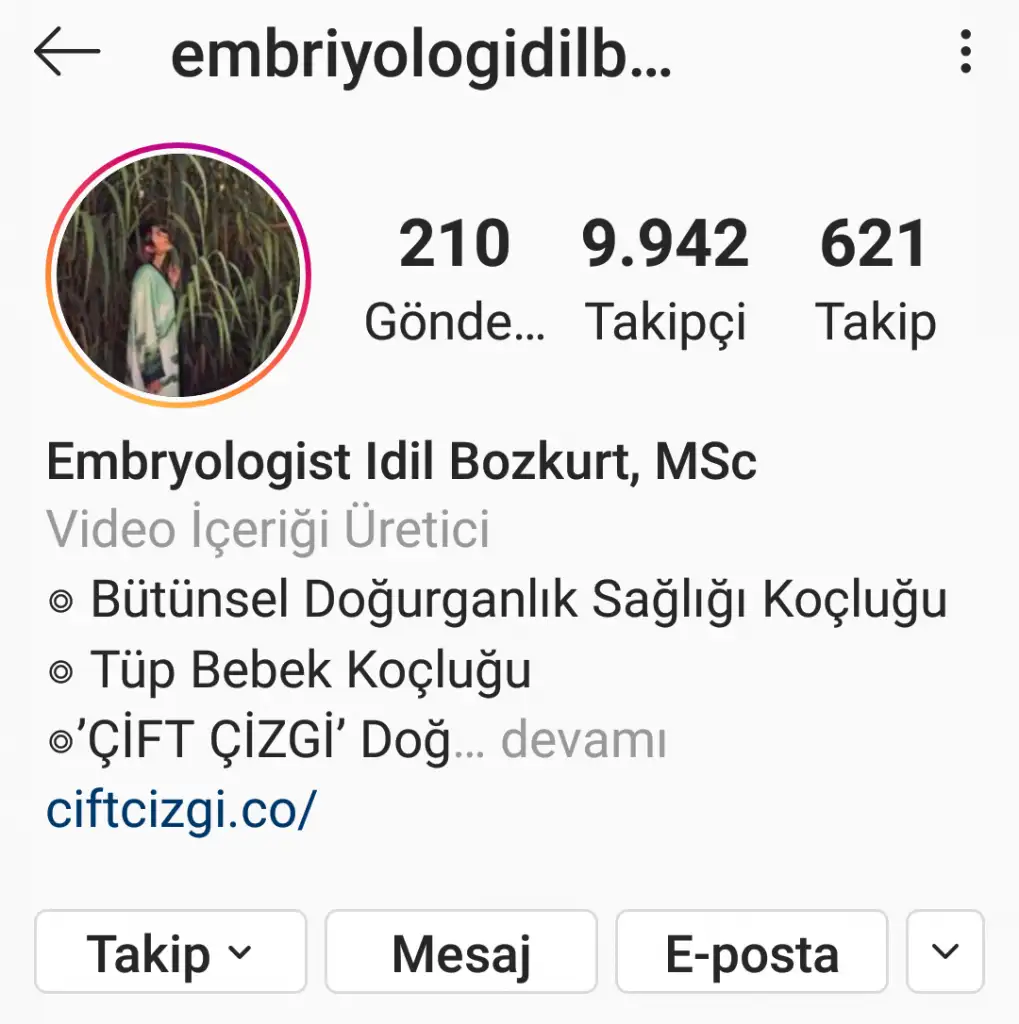Open the ciftcizgi.co link
The height and width of the screenshot is (1024, 1019).
[x=181, y=811]
